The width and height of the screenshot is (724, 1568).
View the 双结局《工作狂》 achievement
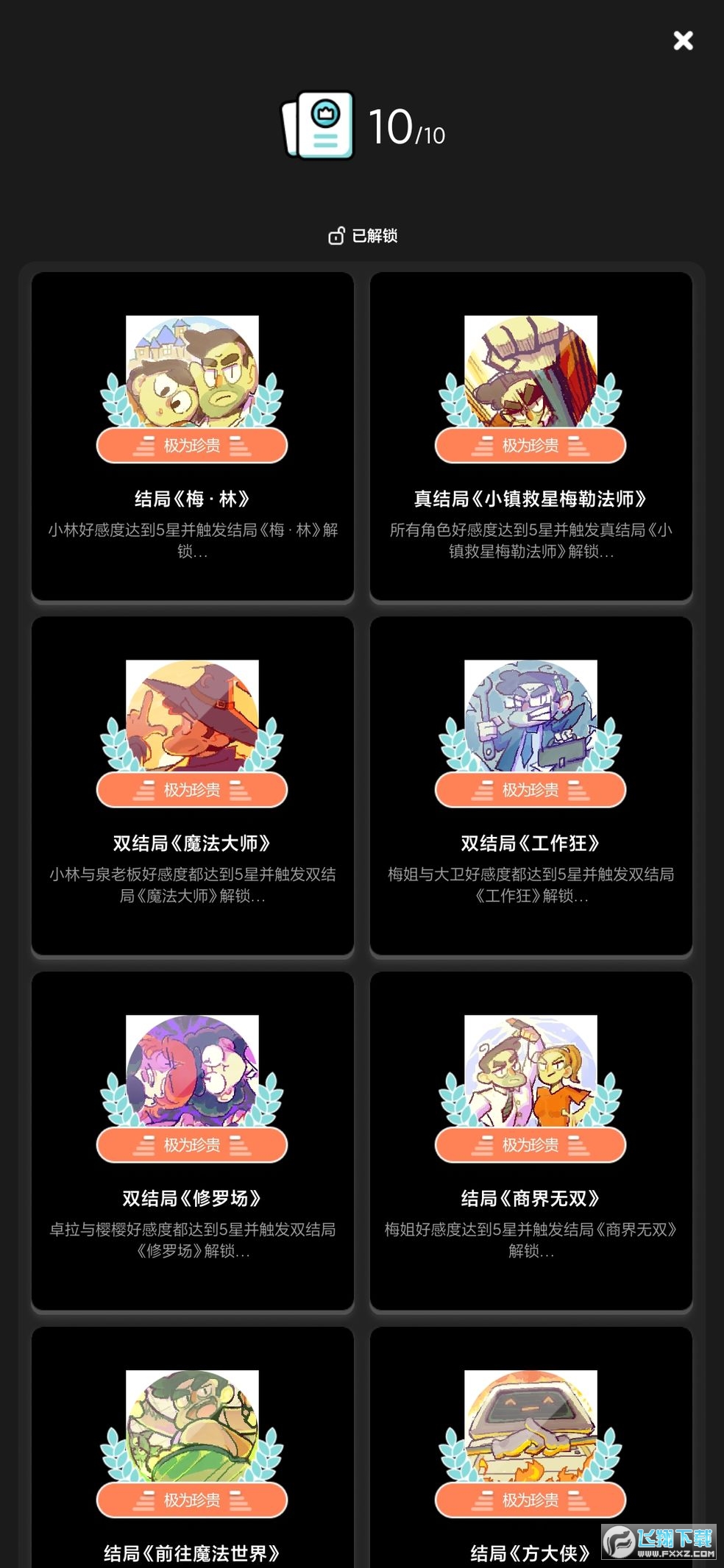(530, 784)
